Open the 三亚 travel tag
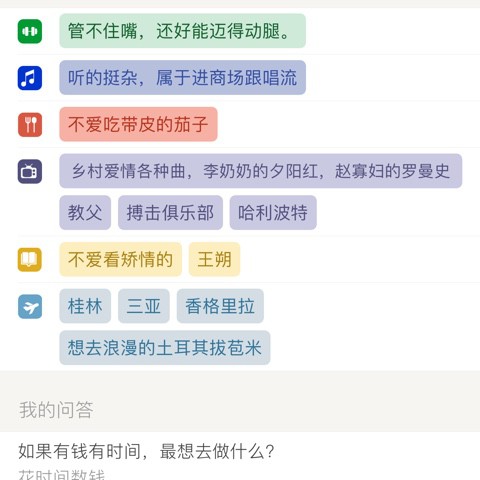 [x=144, y=306]
